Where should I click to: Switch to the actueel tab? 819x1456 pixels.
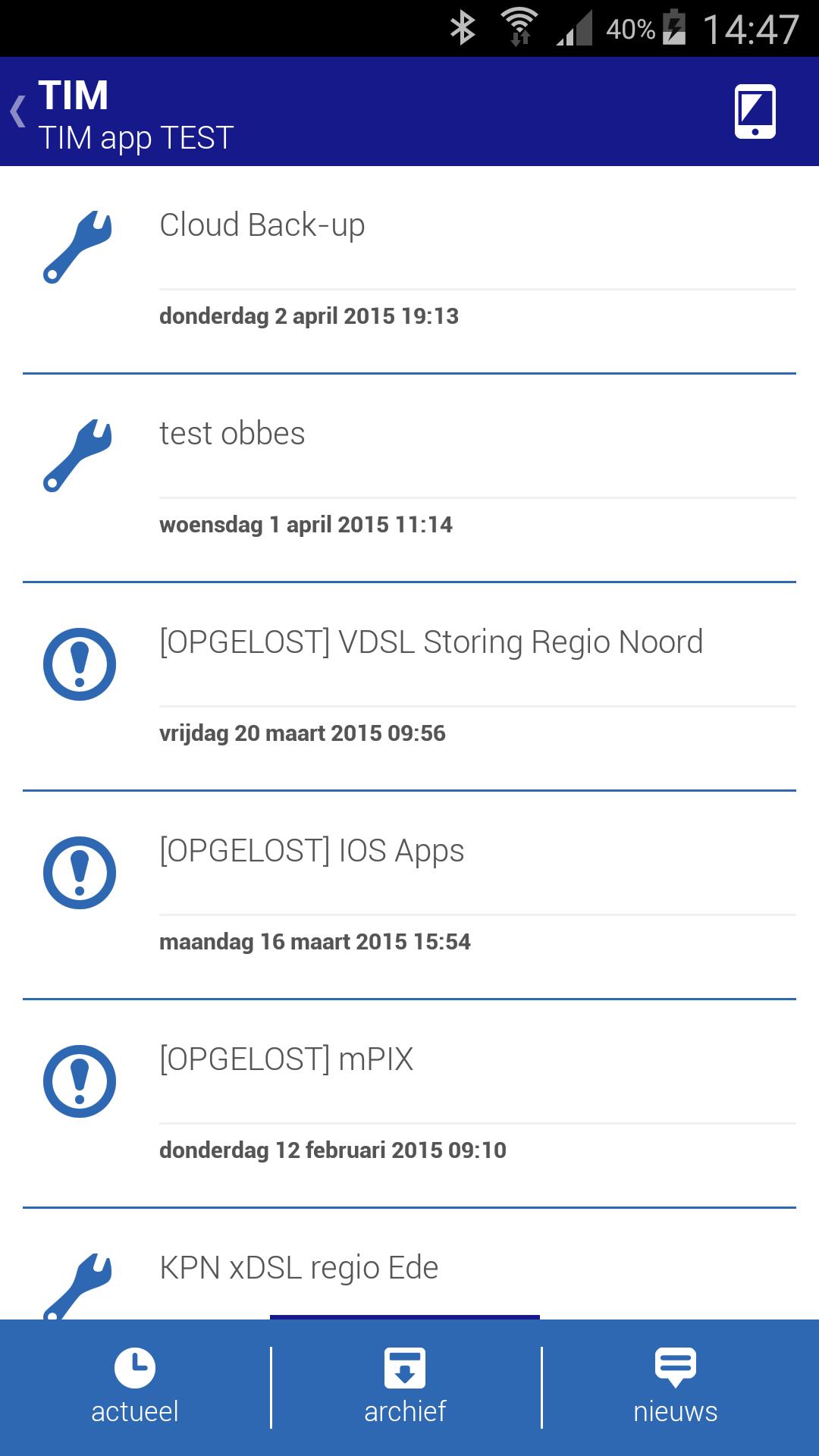[135, 1388]
